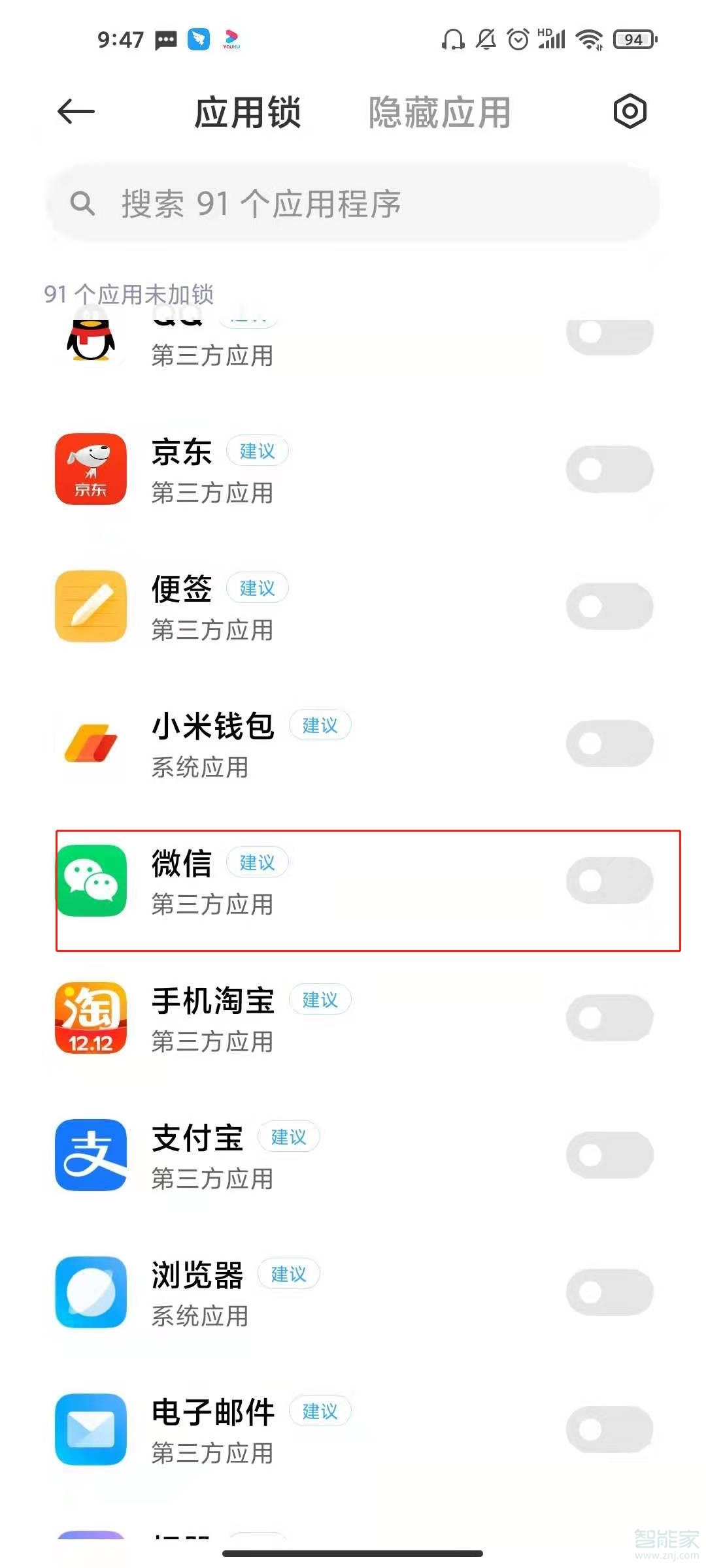The width and height of the screenshot is (706, 1568).
Task: Switch on lock for 浏览器
Action: pos(609,1292)
